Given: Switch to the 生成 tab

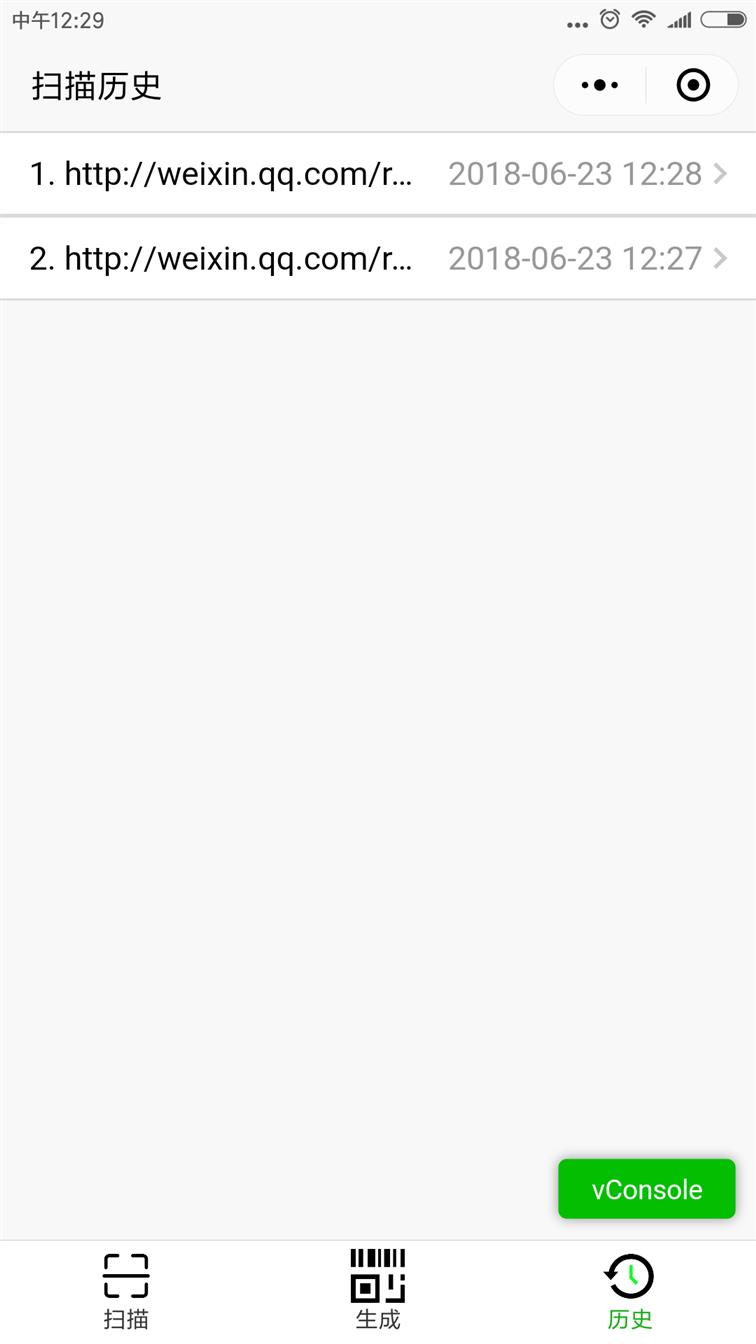Looking at the screenshot, I should point(378,1292).
